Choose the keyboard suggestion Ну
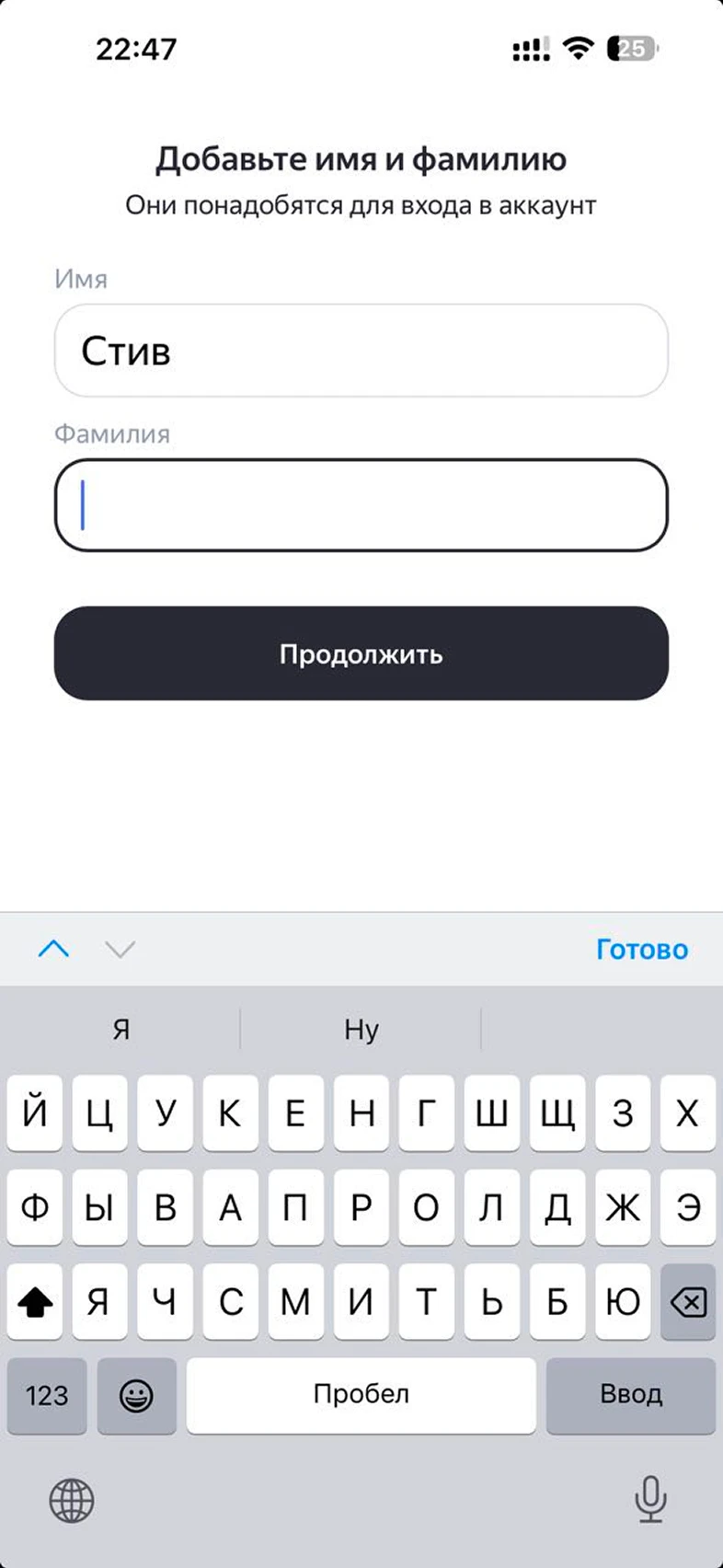 [361, 1029]
